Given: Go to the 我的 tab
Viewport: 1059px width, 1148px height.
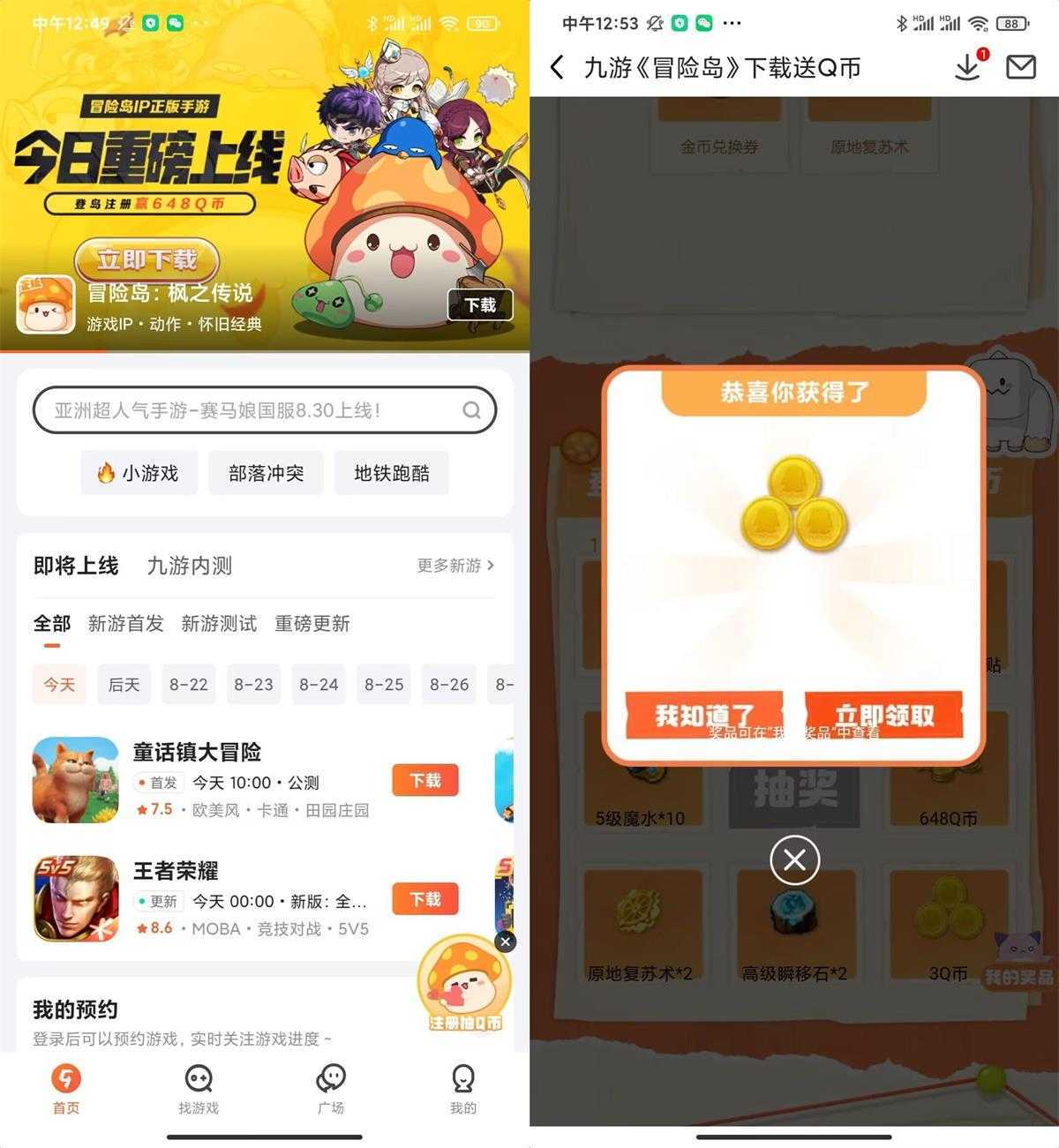Looking at the screenshot, I should (462, 1088).
